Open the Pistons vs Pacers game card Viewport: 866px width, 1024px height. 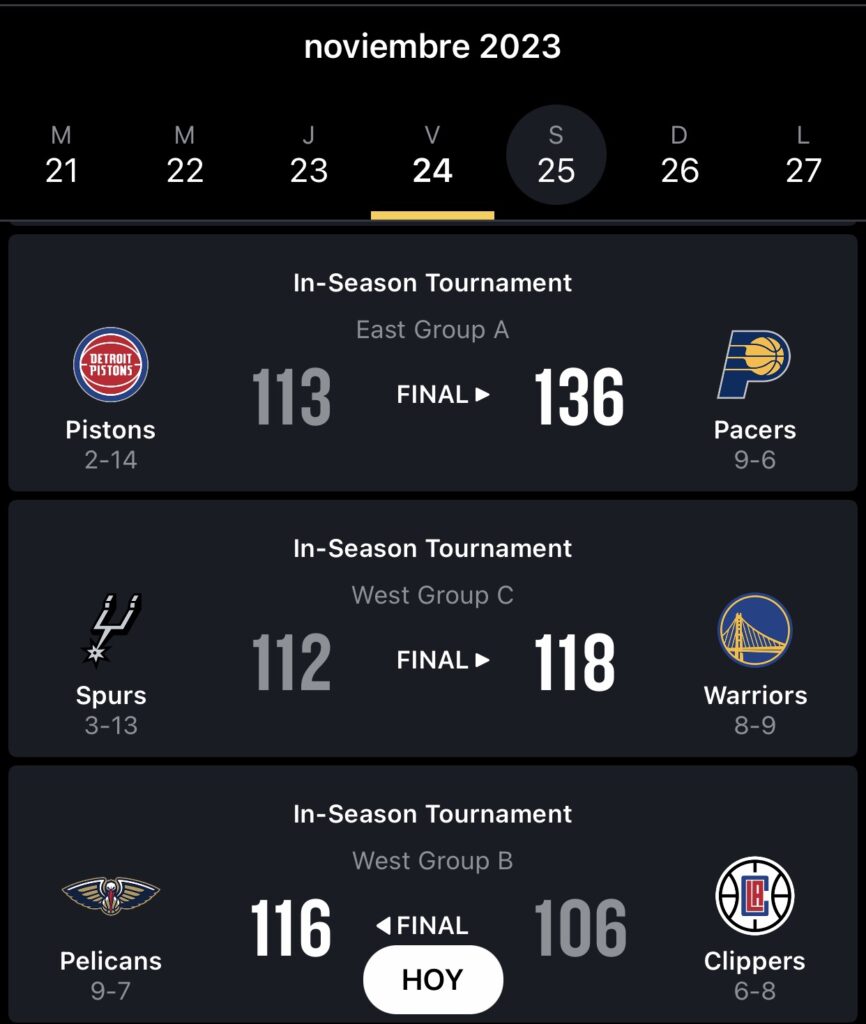click(x=432, y=362)
